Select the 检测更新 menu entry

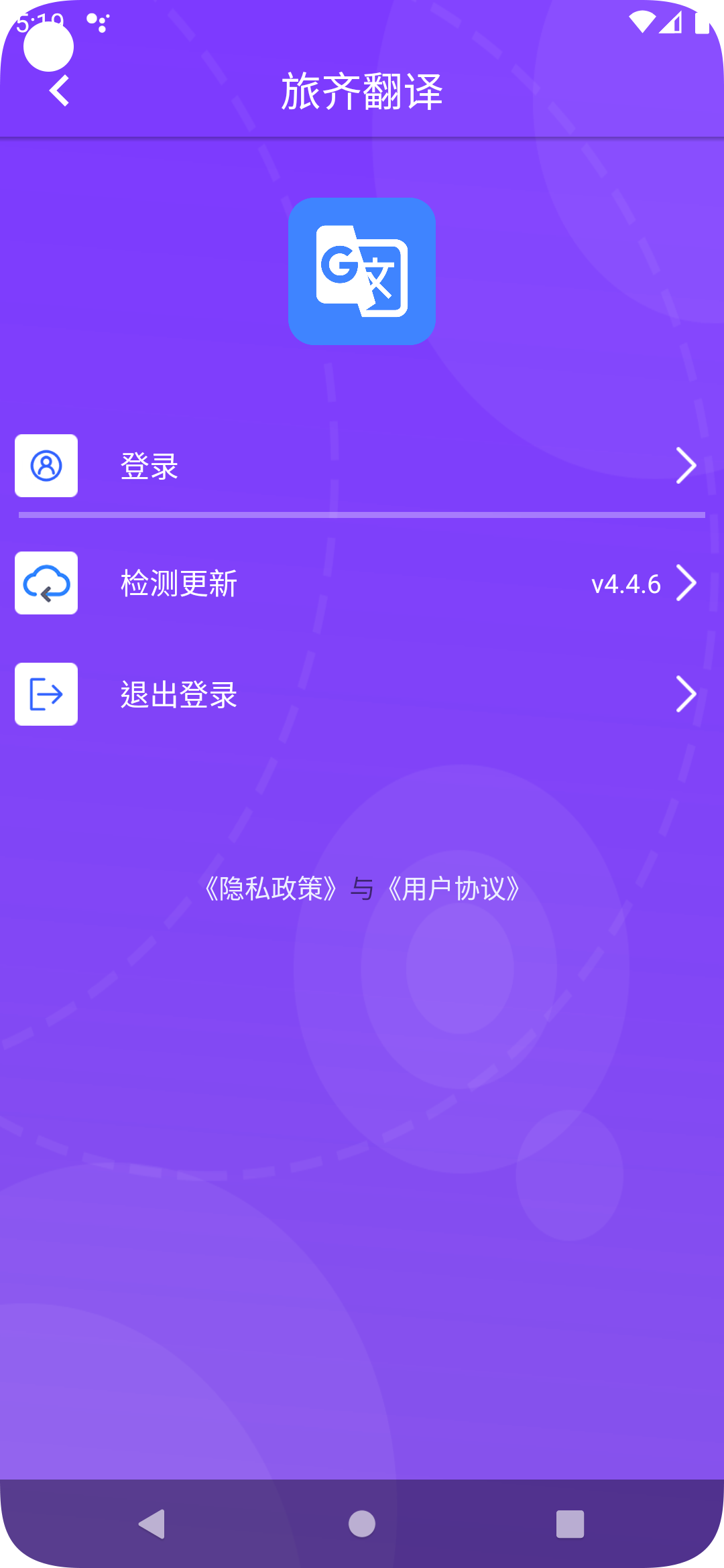(178, 583)
